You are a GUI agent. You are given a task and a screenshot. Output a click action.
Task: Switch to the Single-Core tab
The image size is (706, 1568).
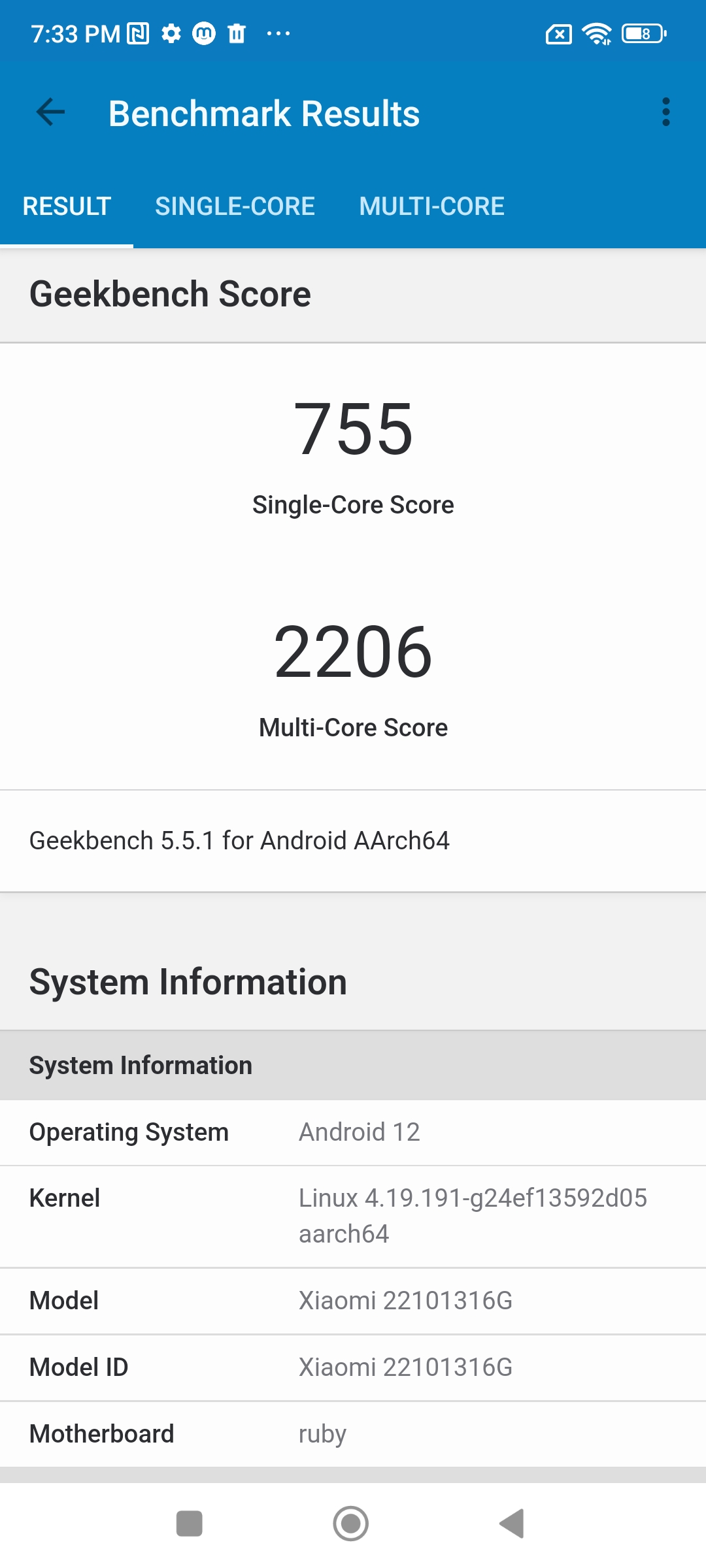[x=235, y=206]
